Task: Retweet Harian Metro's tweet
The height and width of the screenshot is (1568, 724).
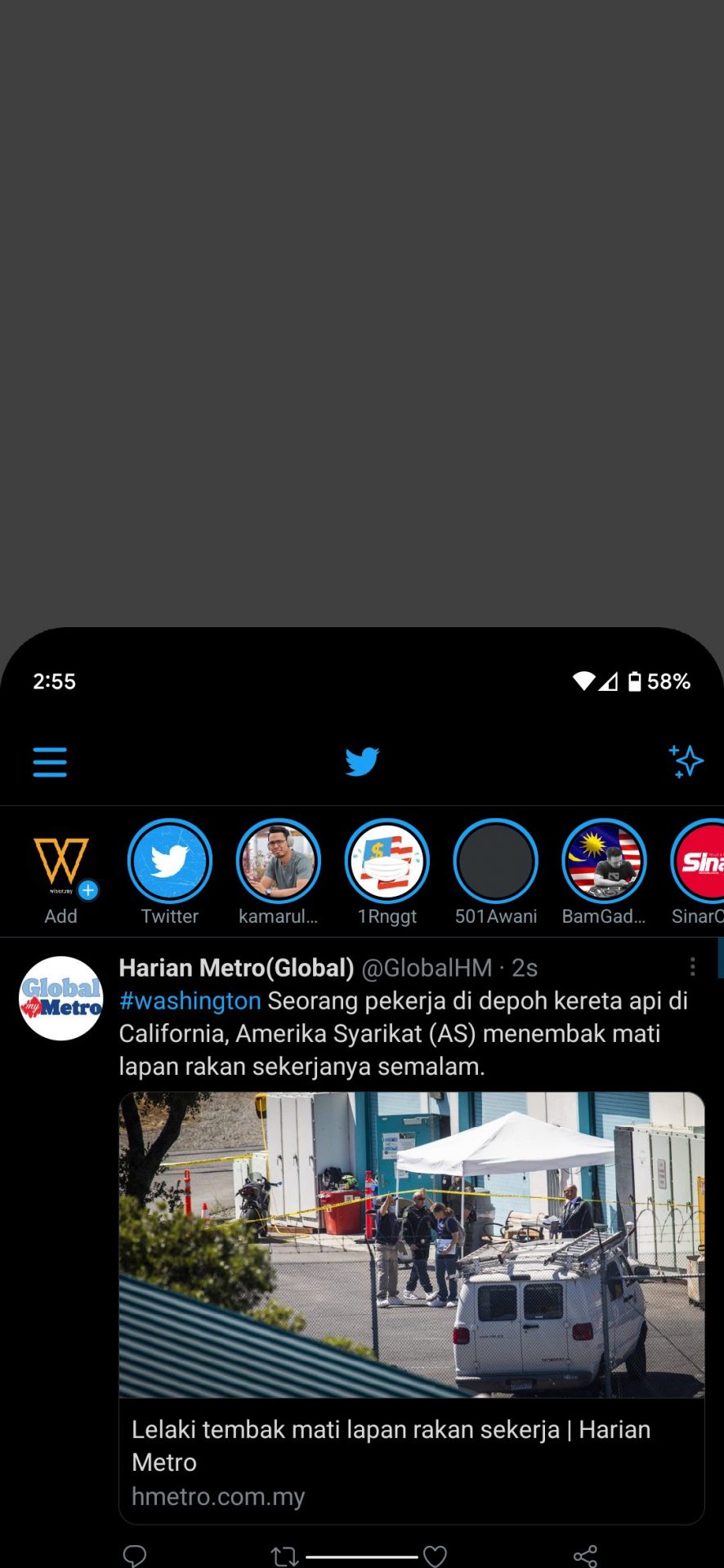Action: [x=284, y=1557]
